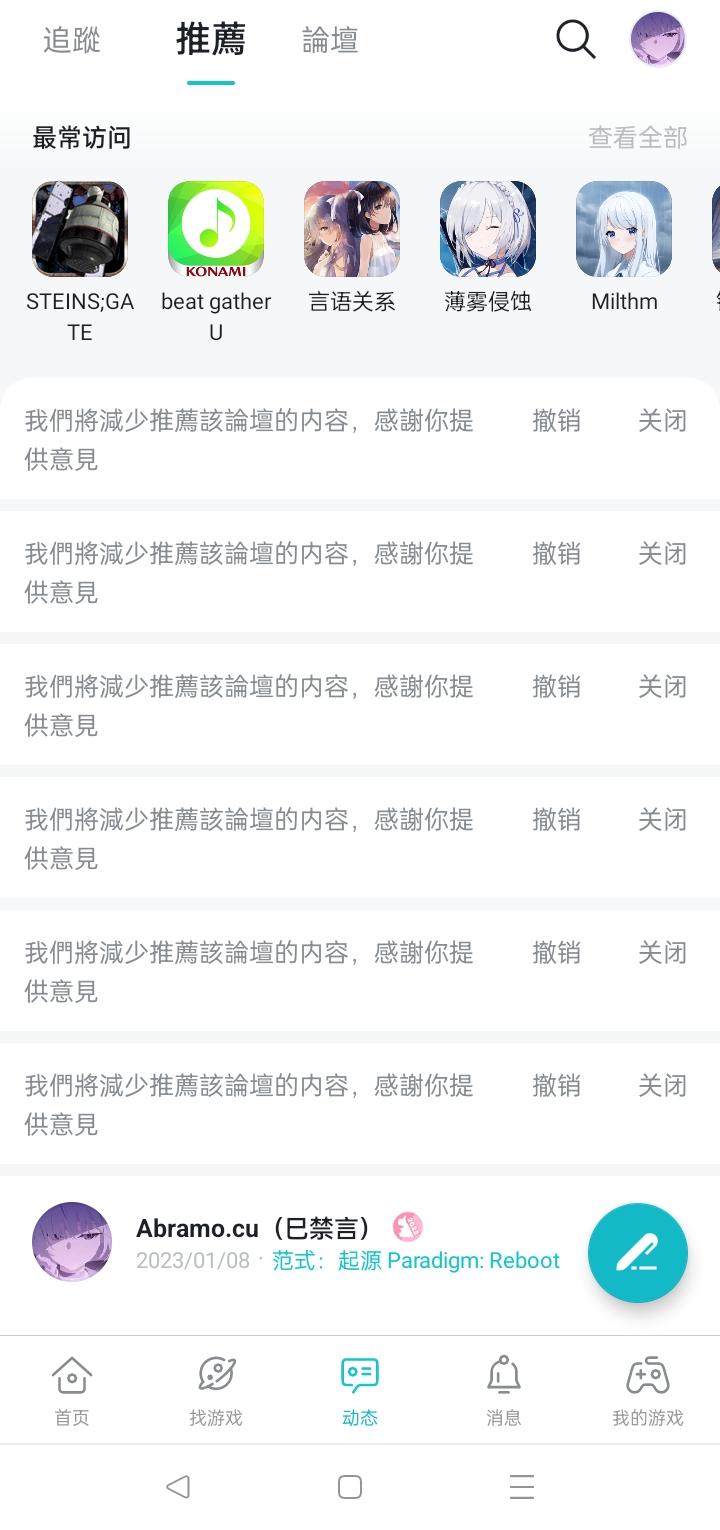Open the 我的游戏 tab
Viewport: 720px width, 1530px height.
click(x=648, y=1390)
